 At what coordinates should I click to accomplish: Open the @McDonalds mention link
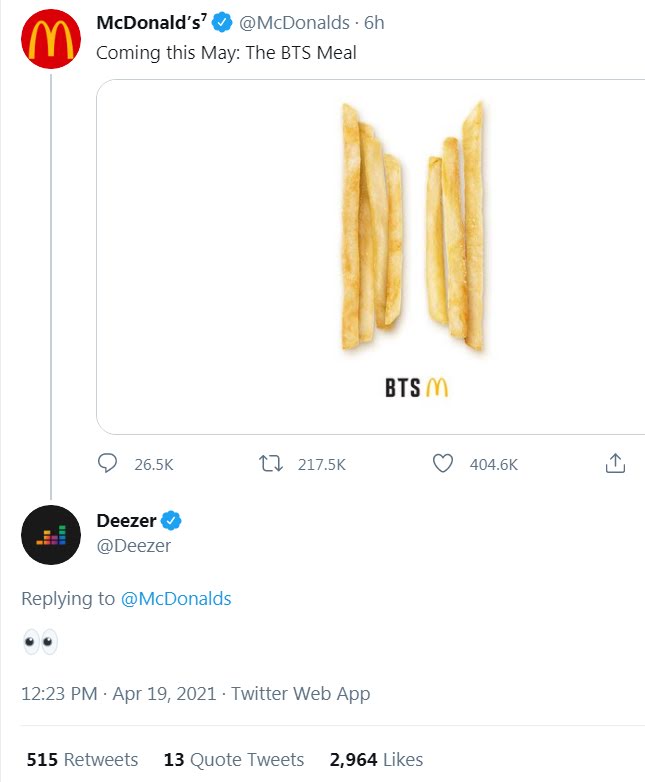coord(176,599)
